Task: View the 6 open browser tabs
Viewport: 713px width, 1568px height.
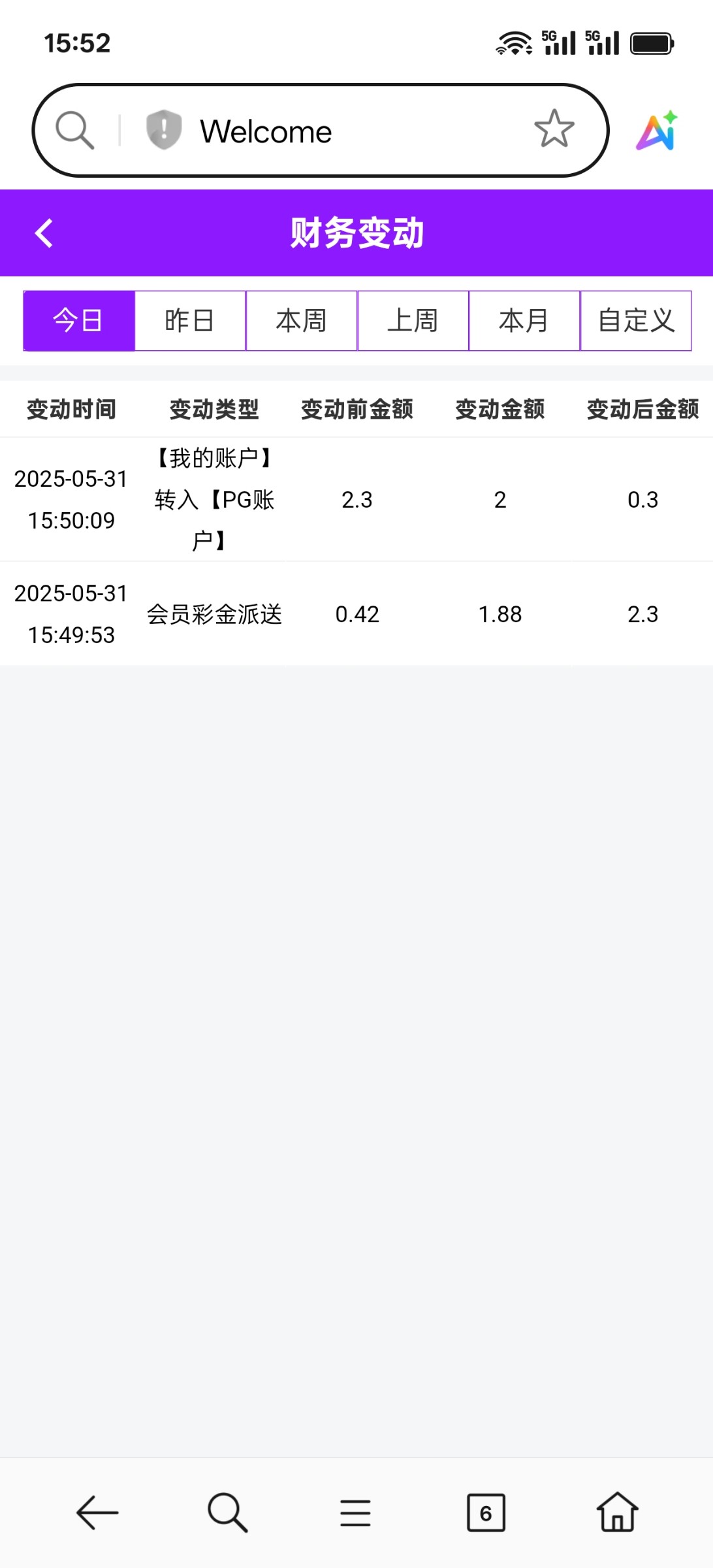Action: click(x=486, y=1512)
